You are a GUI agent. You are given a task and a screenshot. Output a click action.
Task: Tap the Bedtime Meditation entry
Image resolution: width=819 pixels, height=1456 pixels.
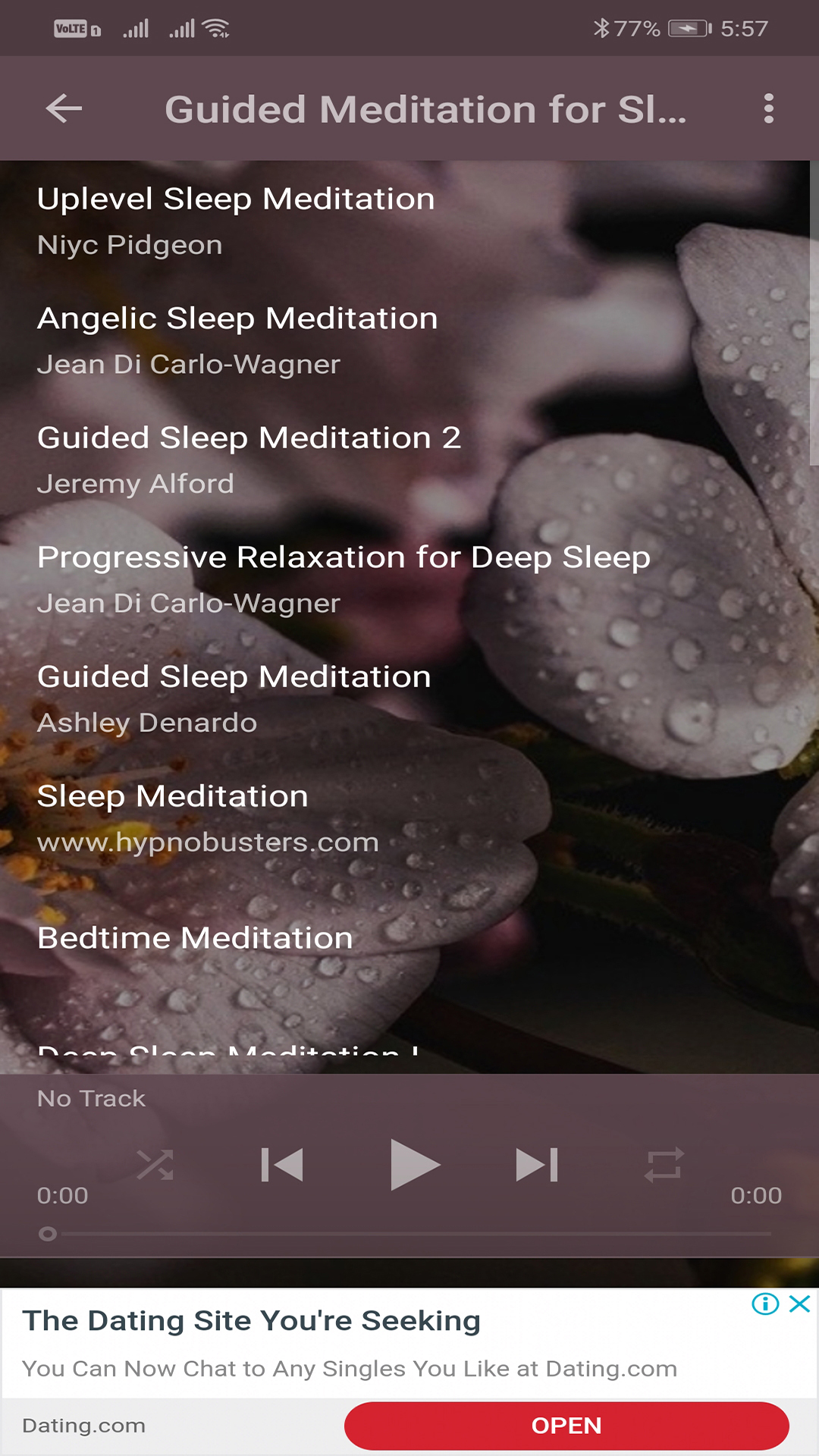195,937
